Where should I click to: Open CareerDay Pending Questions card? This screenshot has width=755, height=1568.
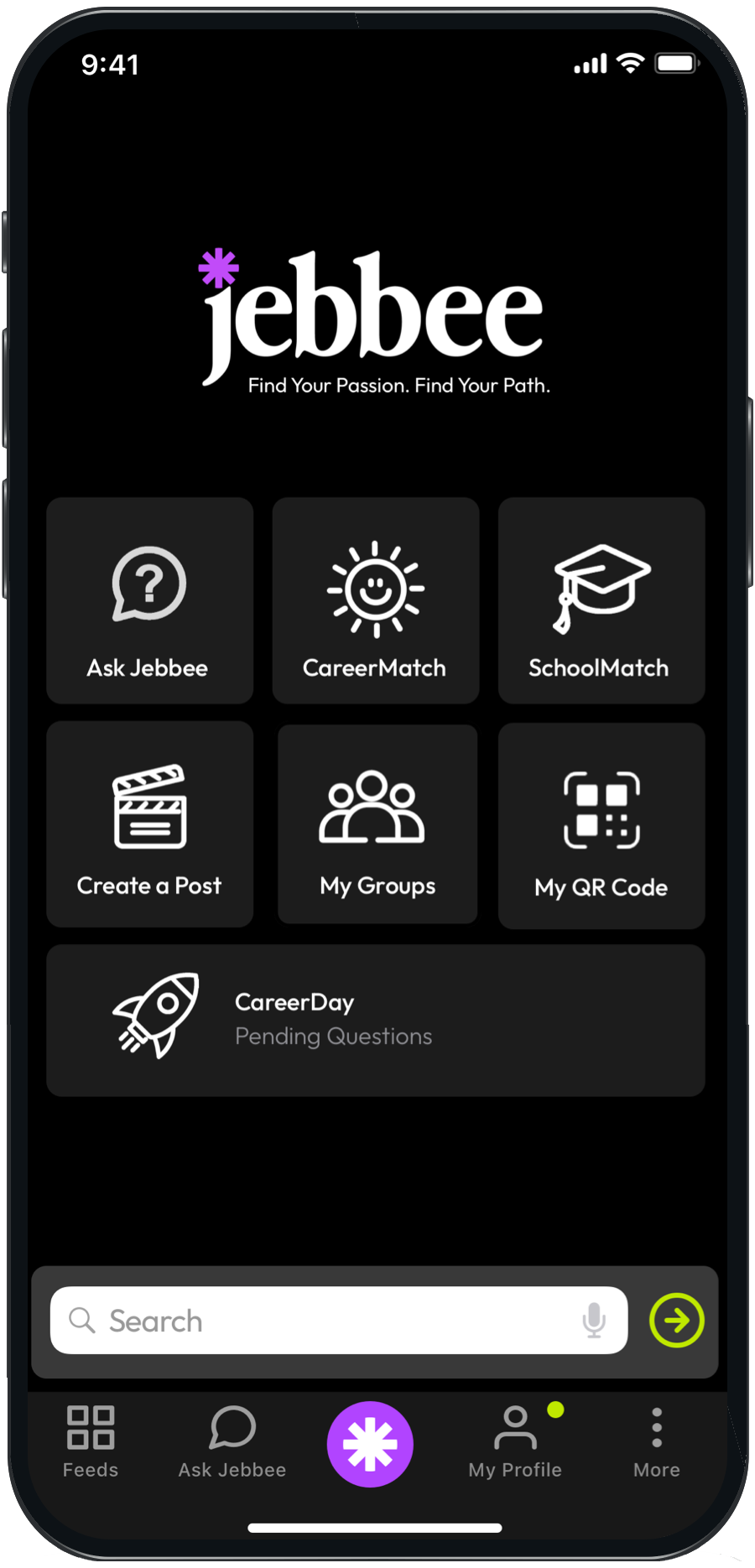pos(375,1020)
